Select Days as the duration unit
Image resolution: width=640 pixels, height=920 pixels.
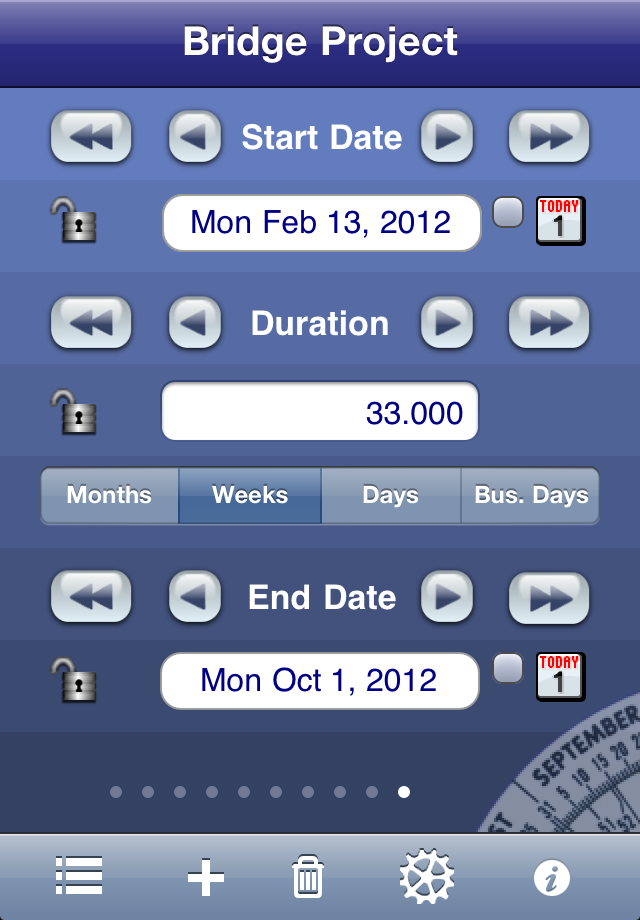point(391,496)
